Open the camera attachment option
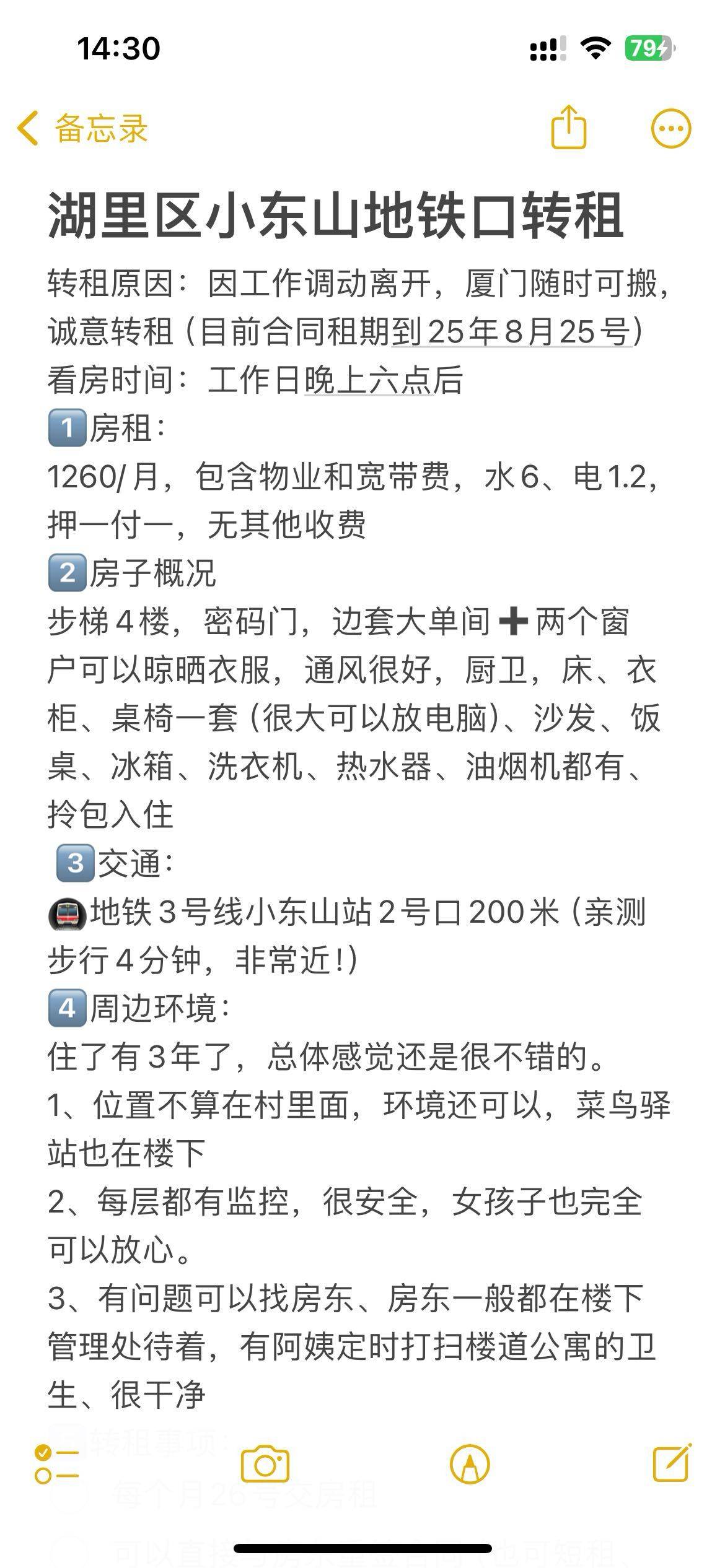725x1568 pixels. tap(265, 1465)
